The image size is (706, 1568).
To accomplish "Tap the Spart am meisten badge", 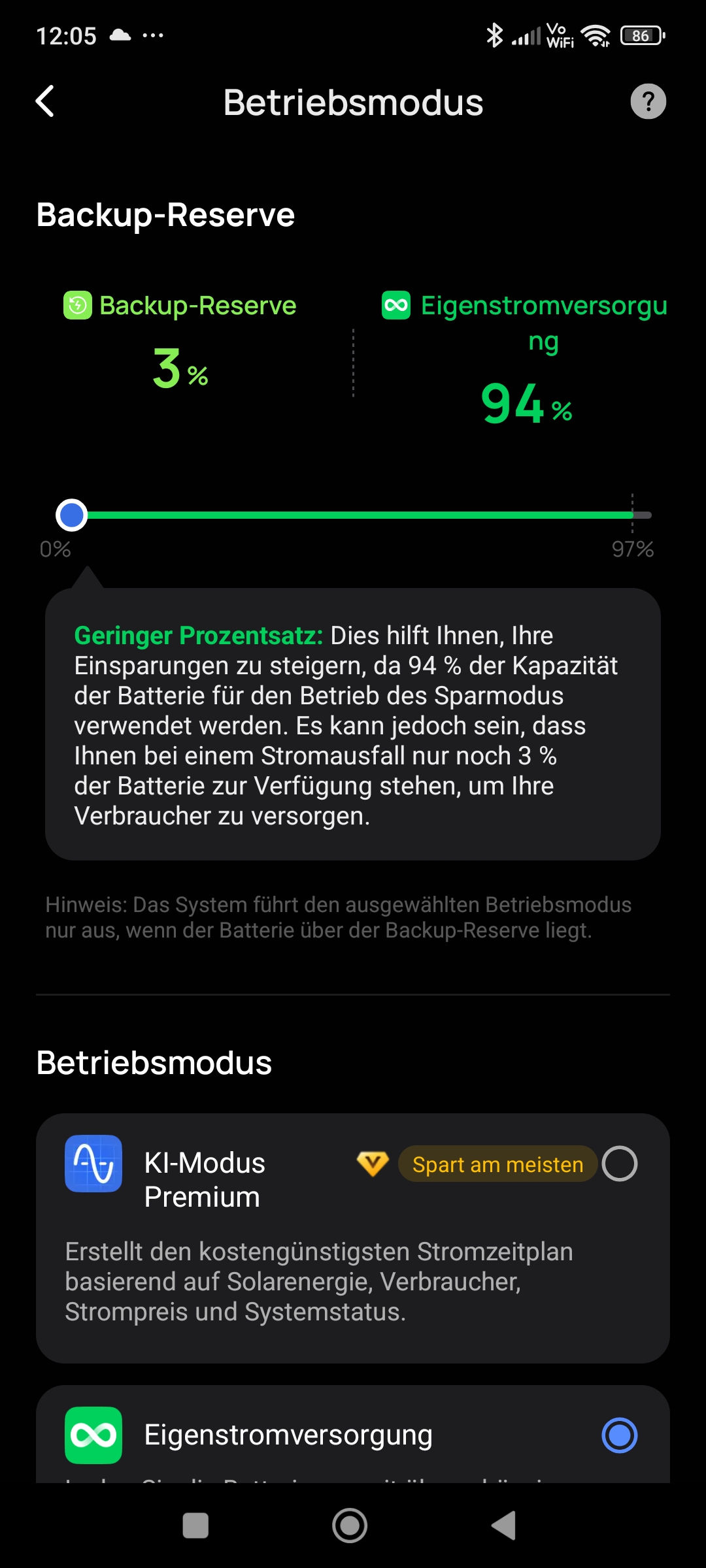I will pyautogui.click(x=497, y=1164).
